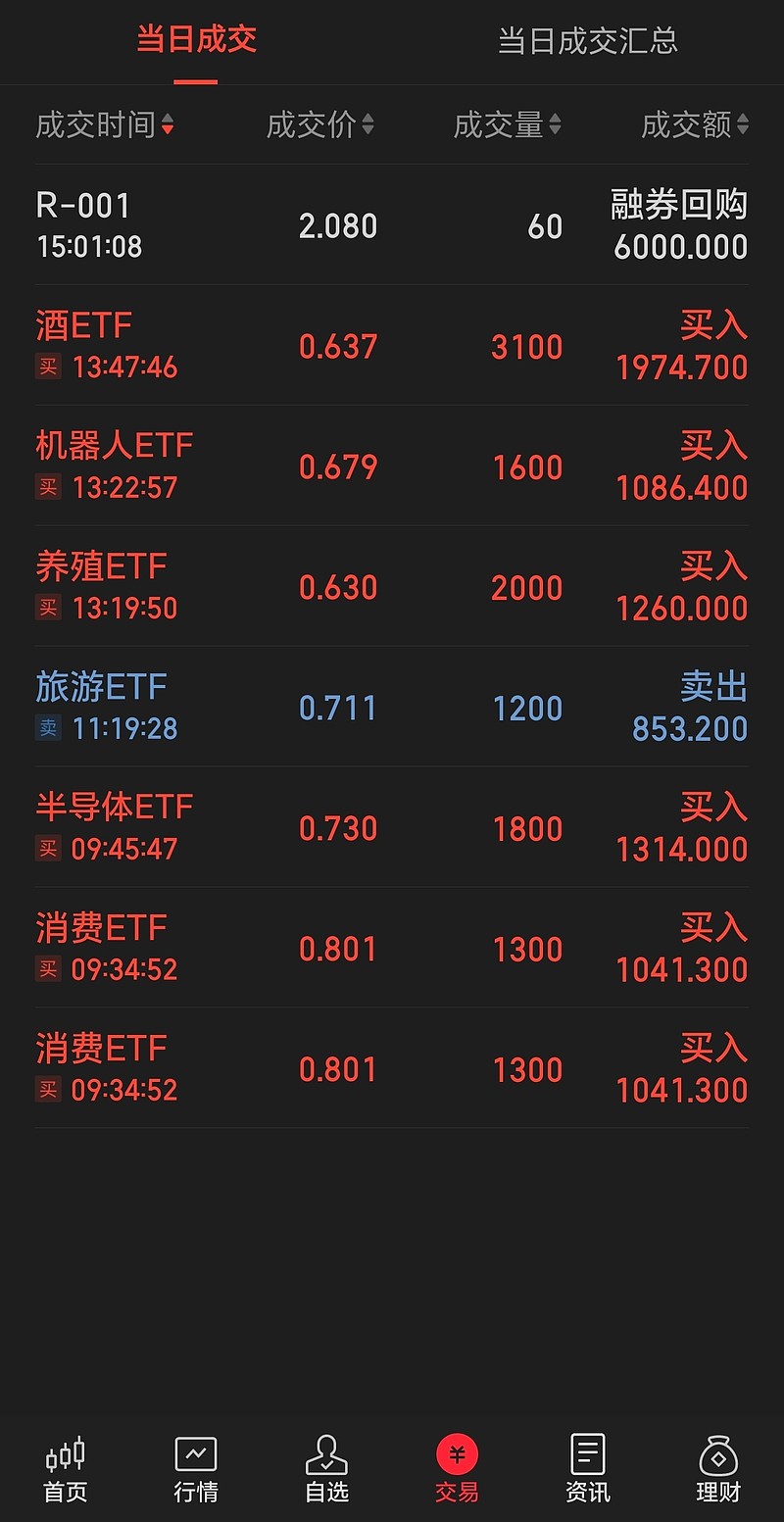Open the 资讯 news icon
Screen dimensions: 784x1522
tap(588, 1468)
